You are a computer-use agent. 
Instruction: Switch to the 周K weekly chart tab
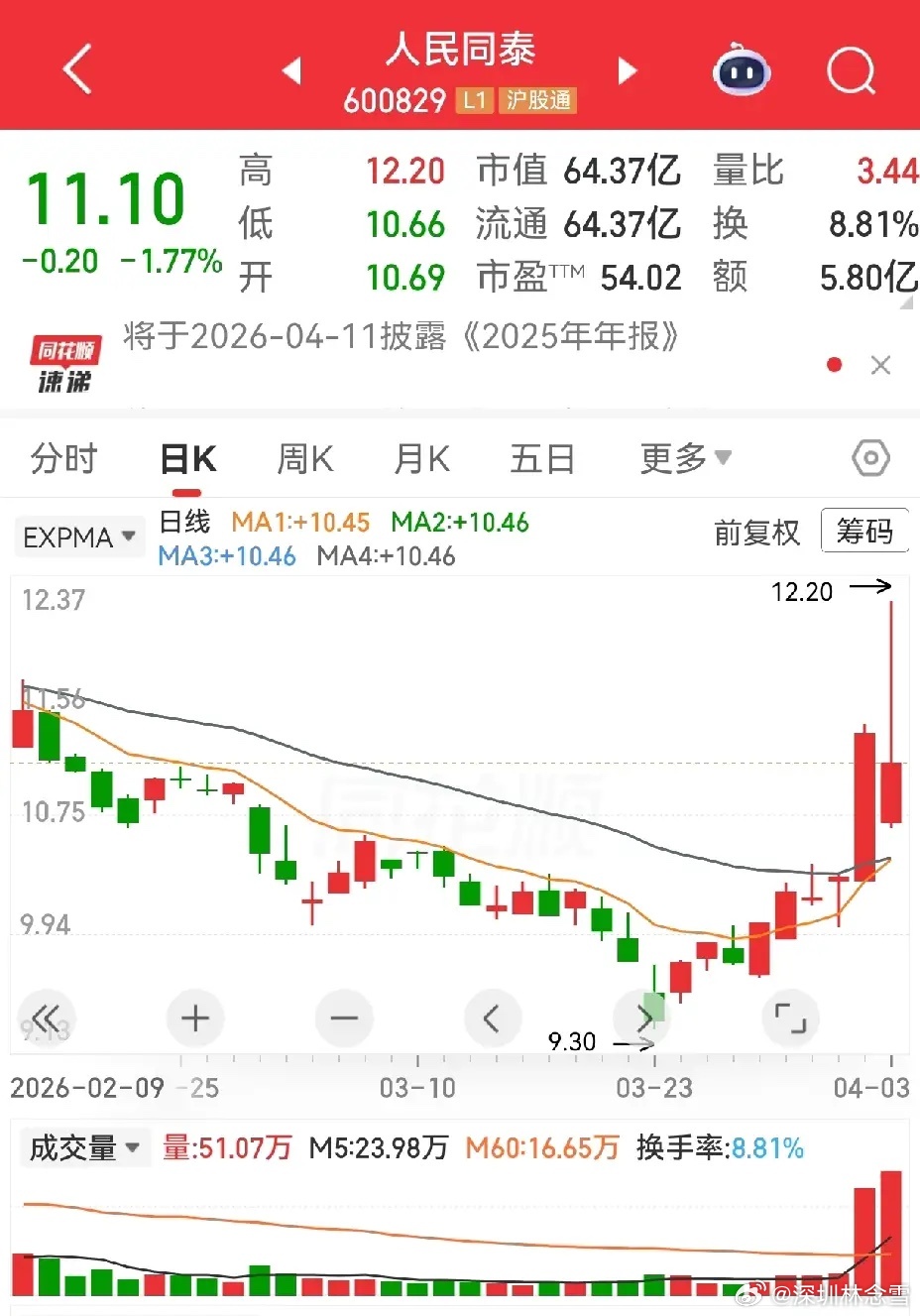click(303, 458)
